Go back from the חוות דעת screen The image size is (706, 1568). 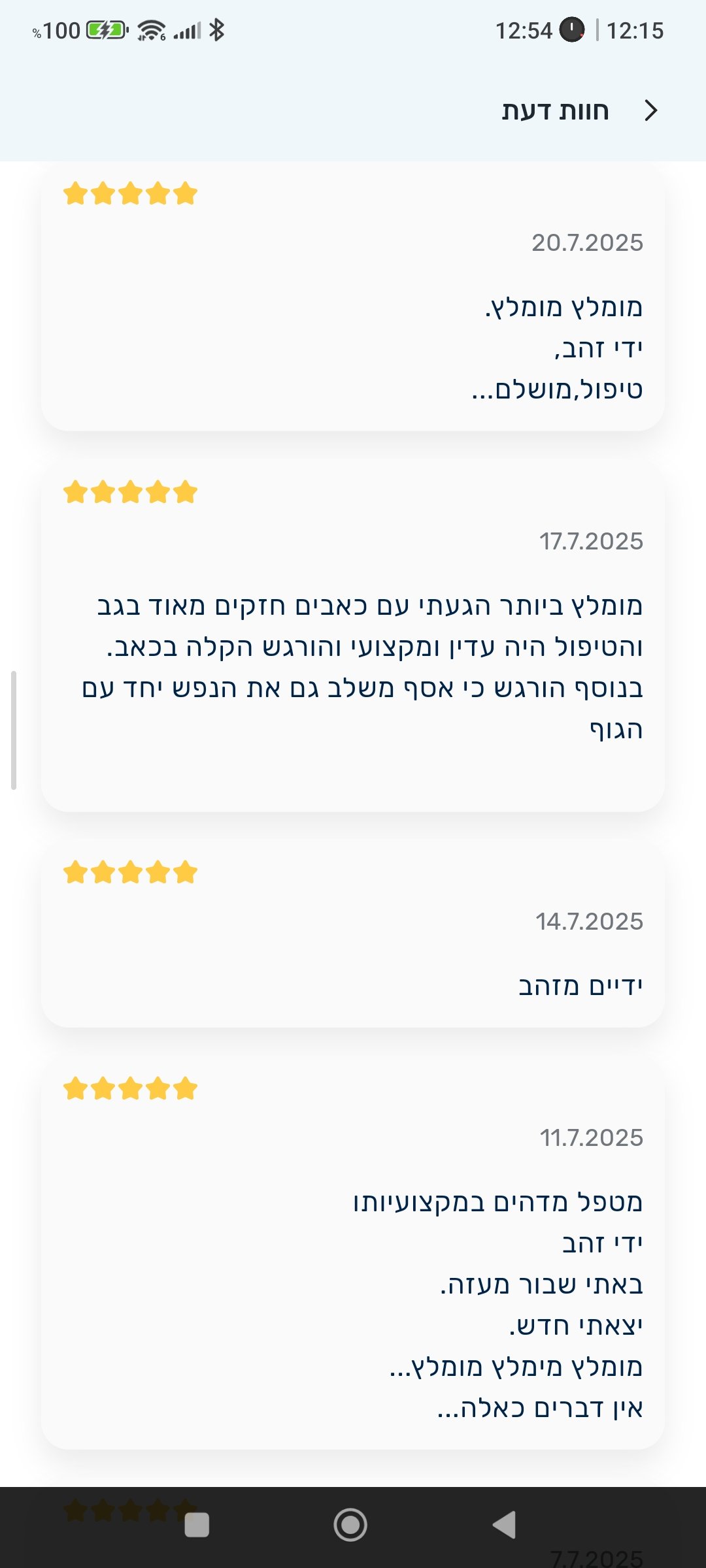click(x=650, y=111)
